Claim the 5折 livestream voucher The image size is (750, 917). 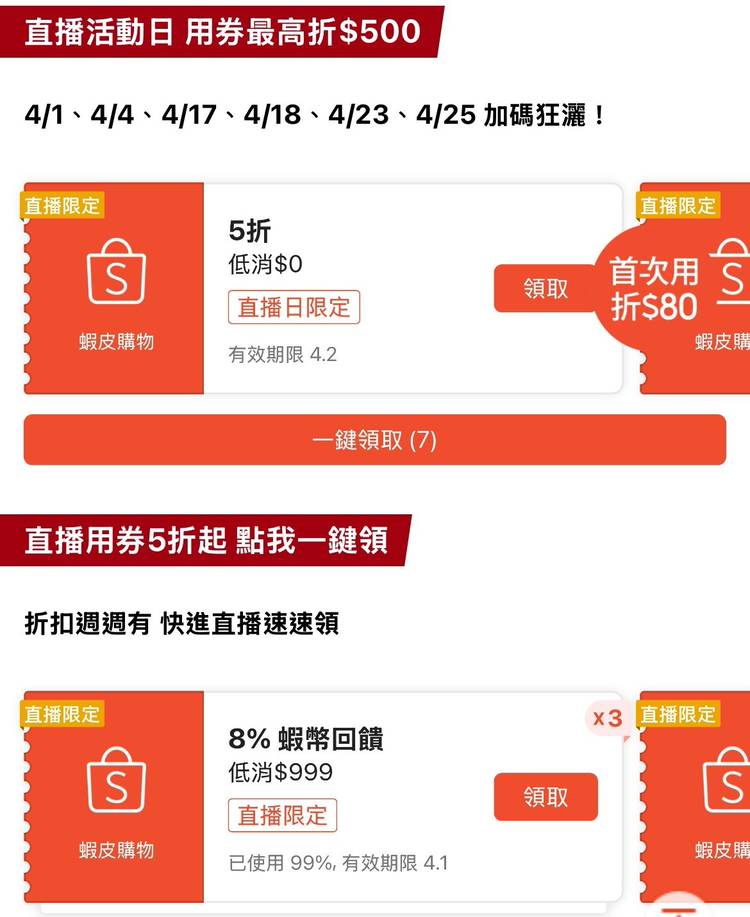[x=545, y=288]
